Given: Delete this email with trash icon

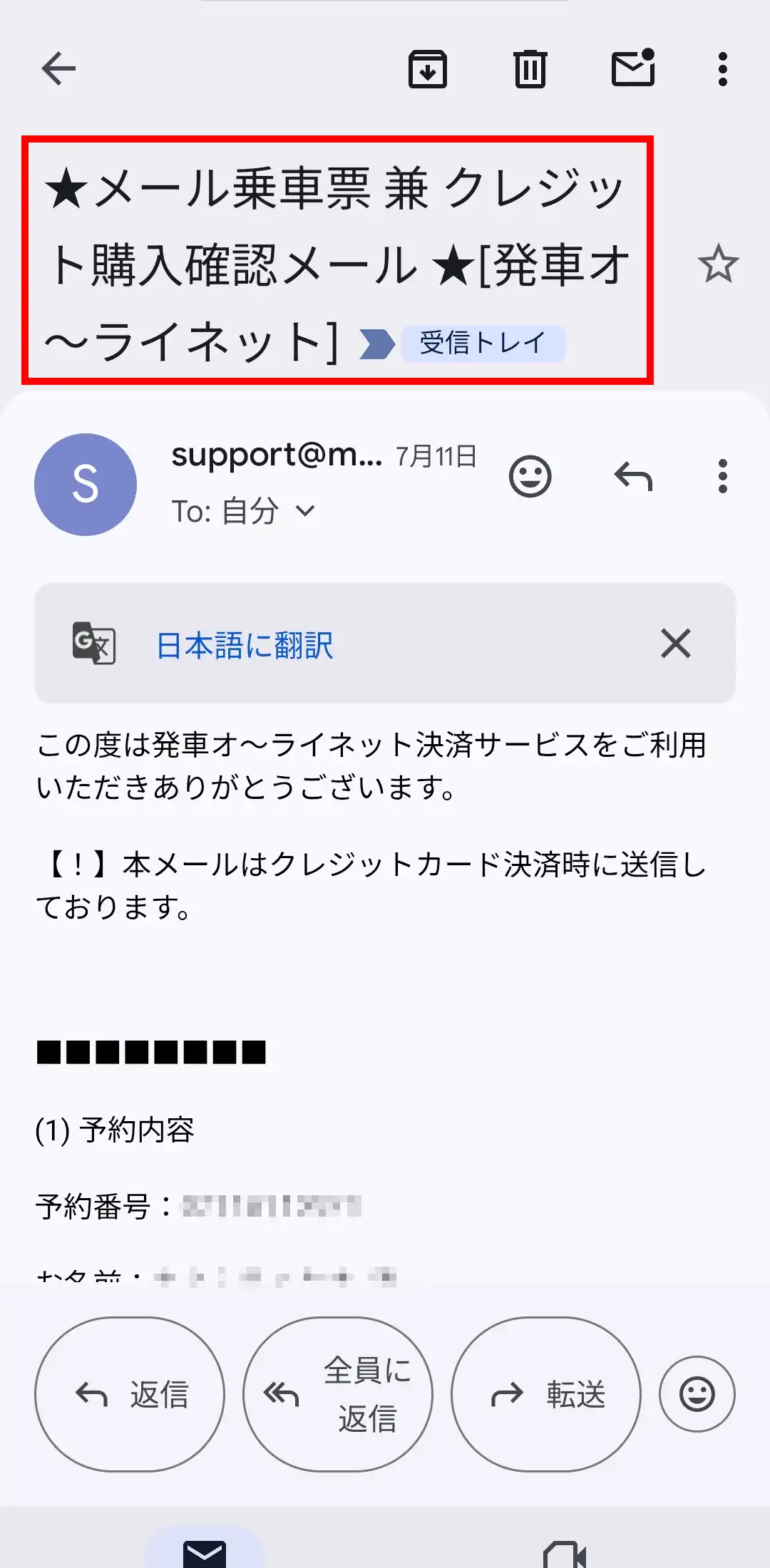Looking at the screenshot, I should point(530,69).
